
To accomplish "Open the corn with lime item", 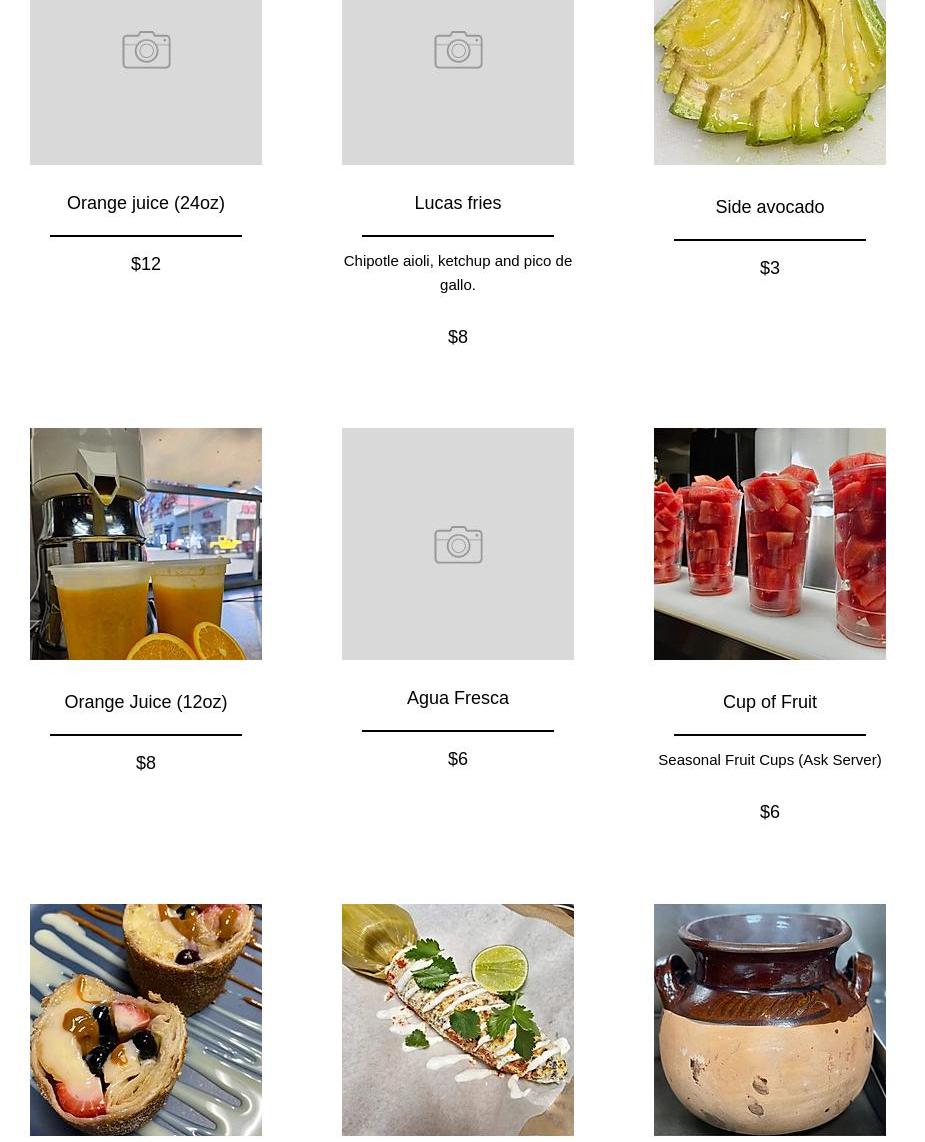I will (457, 1019).
